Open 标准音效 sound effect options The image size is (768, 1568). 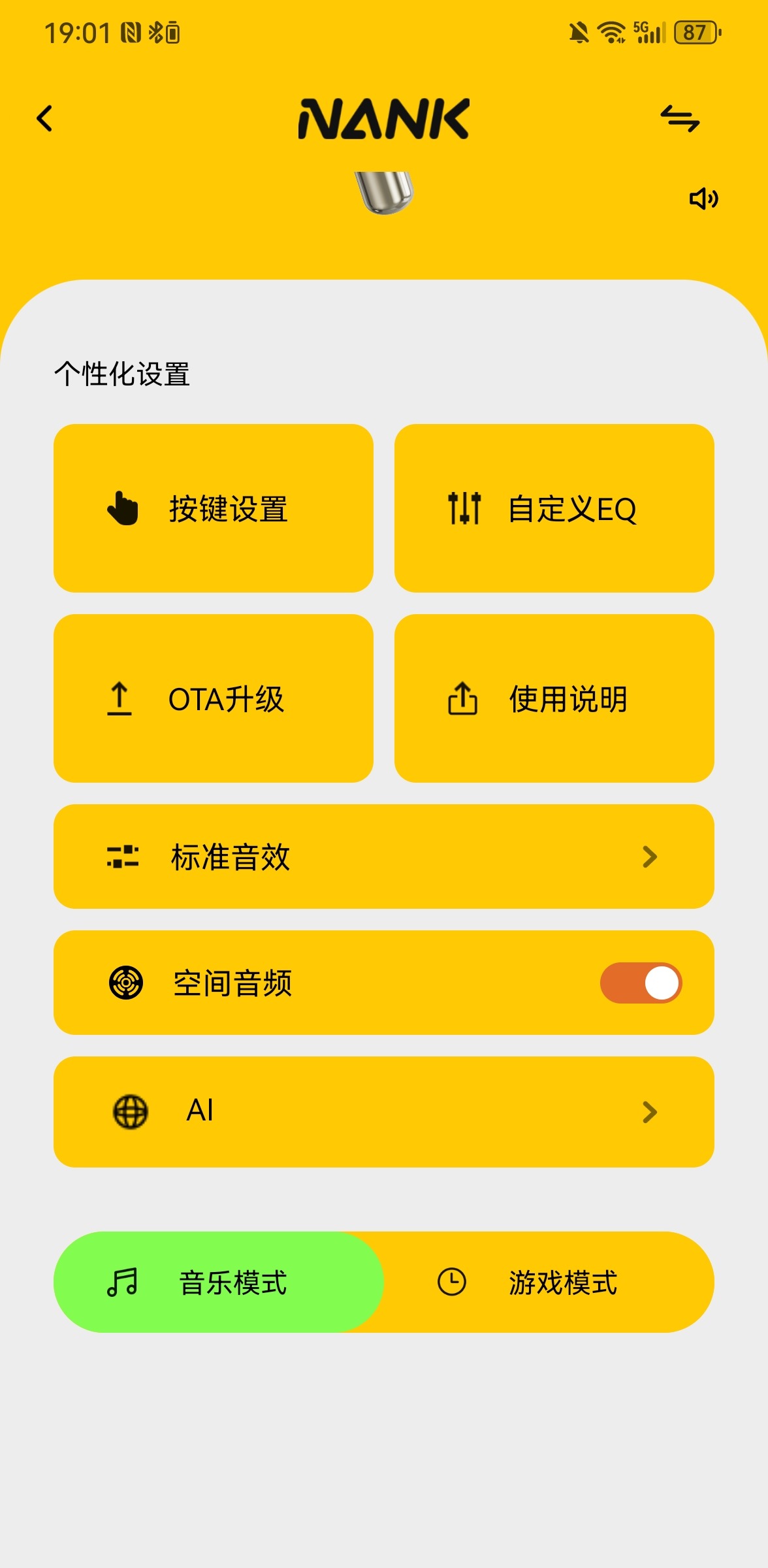pyautogui.click(x=384, y=857)
